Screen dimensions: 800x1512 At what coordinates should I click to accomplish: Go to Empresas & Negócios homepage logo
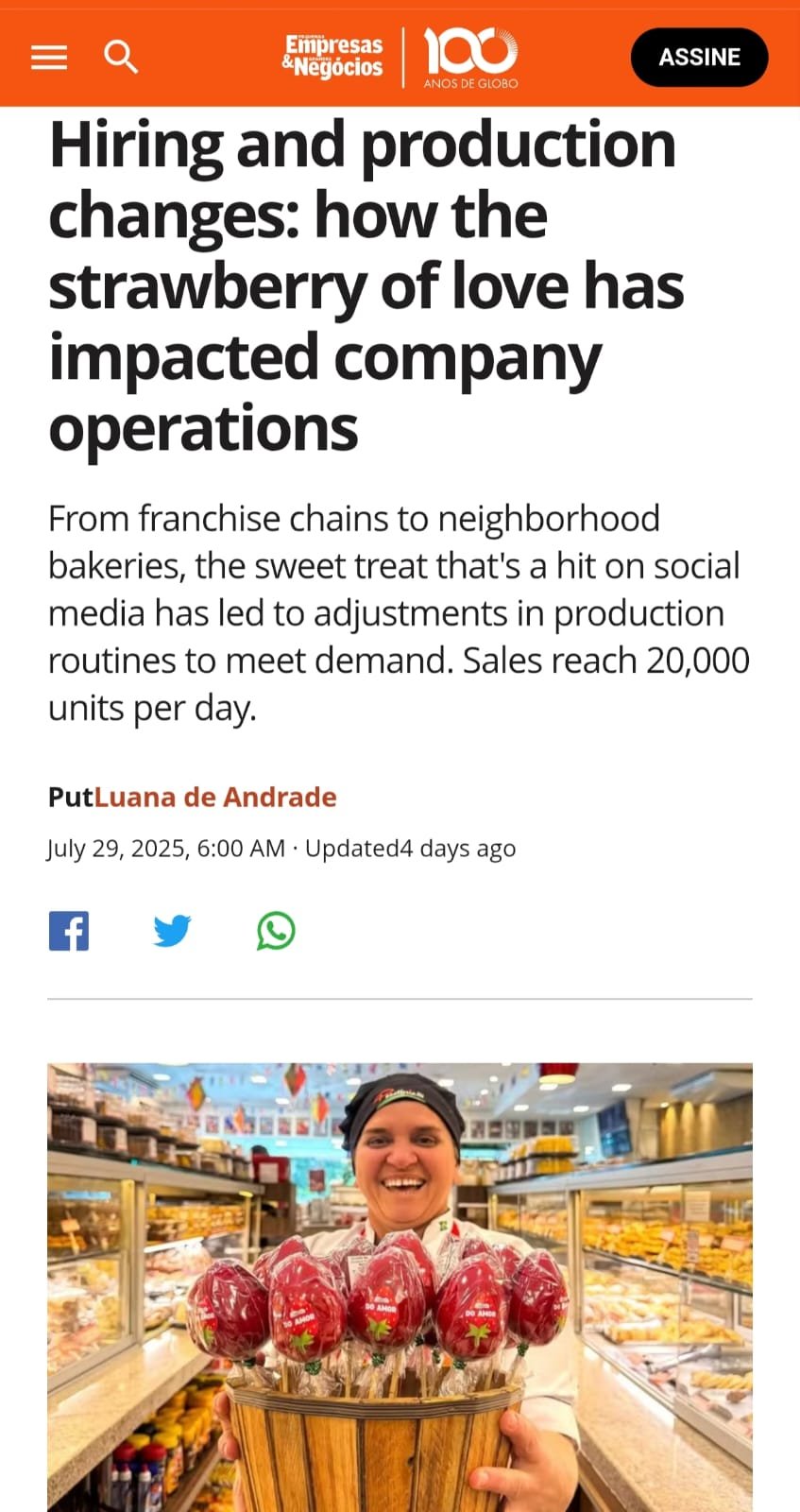click(333, 57)
